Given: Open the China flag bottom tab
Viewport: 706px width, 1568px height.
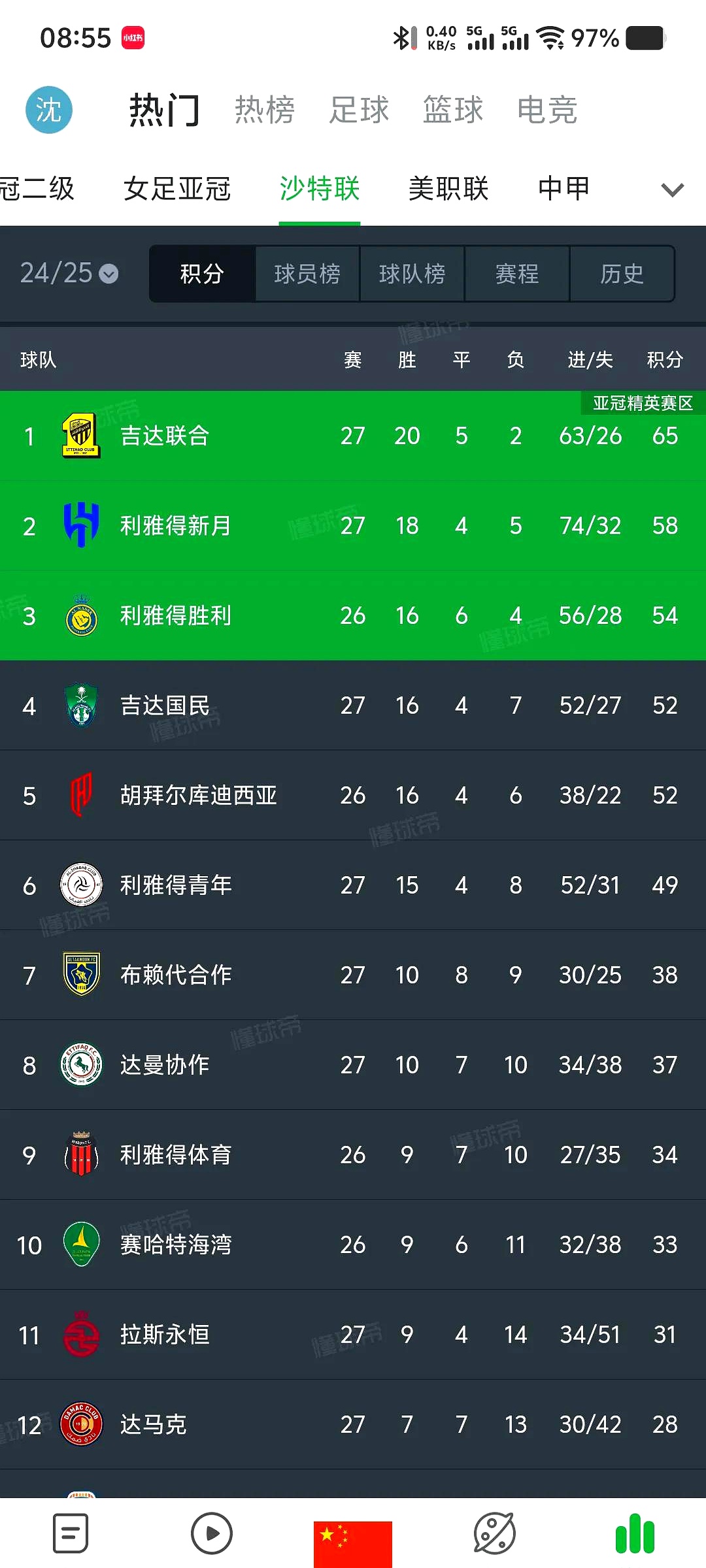Looking at the screenshot, I should click(353, 1542).
